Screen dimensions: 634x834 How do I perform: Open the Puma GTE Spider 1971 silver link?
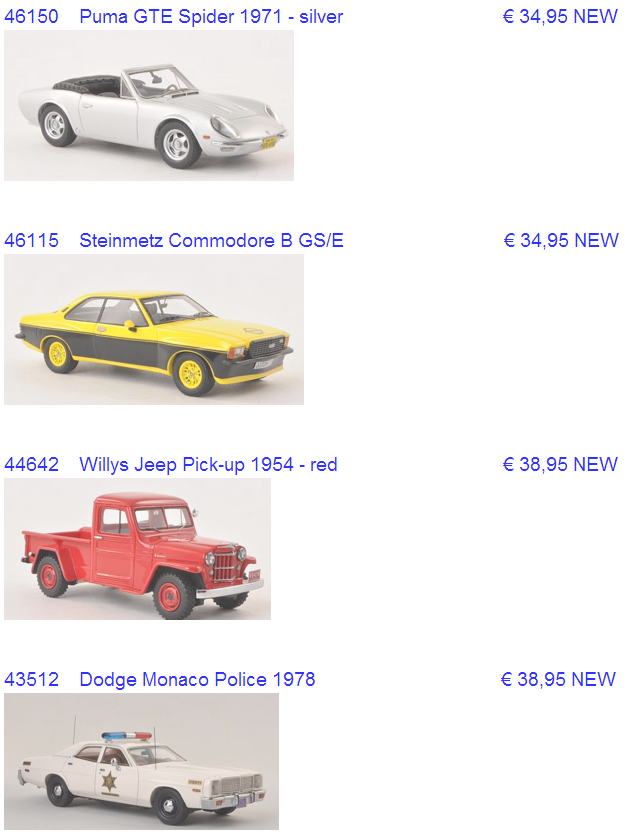(210, 17)
